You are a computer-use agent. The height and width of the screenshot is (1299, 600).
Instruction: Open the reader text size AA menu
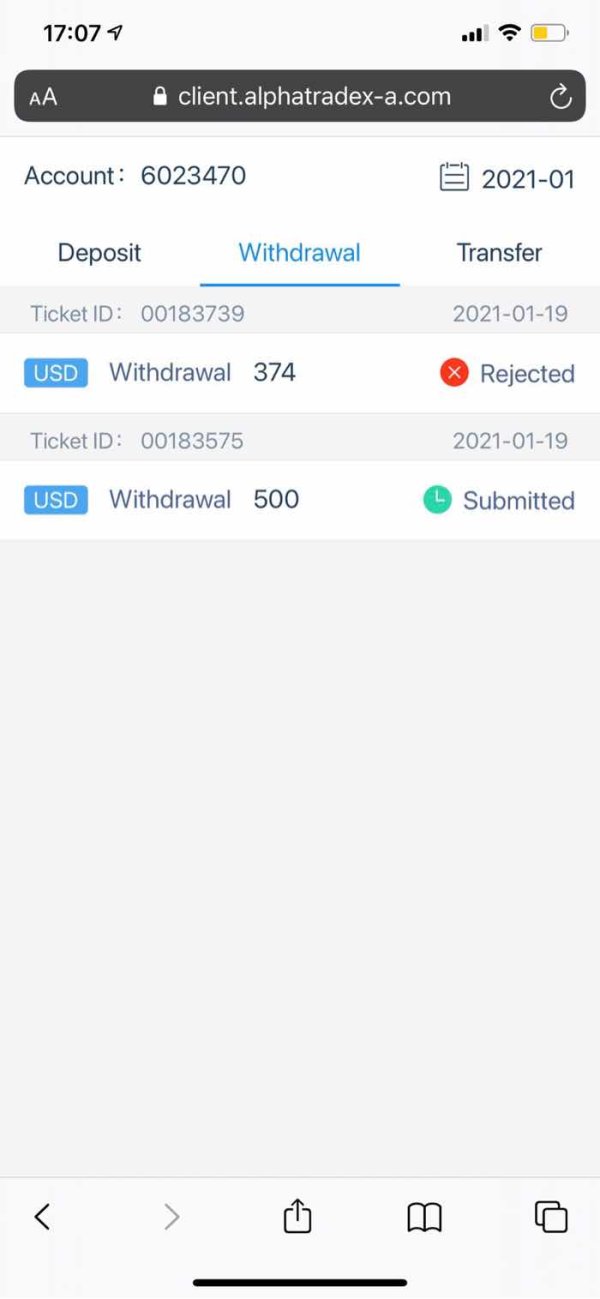point(43,97)
